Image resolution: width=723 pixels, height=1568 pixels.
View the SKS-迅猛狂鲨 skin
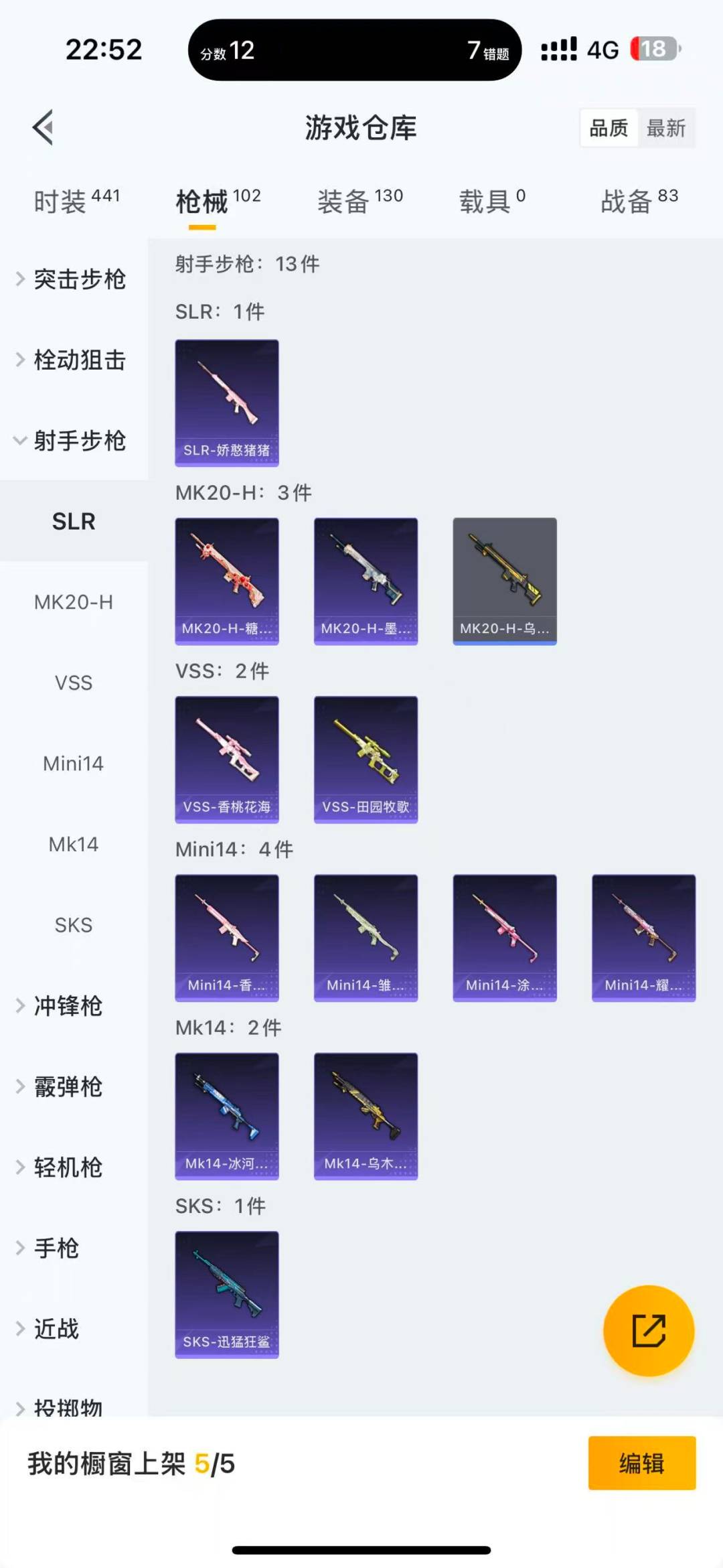tap(227, 1294)
